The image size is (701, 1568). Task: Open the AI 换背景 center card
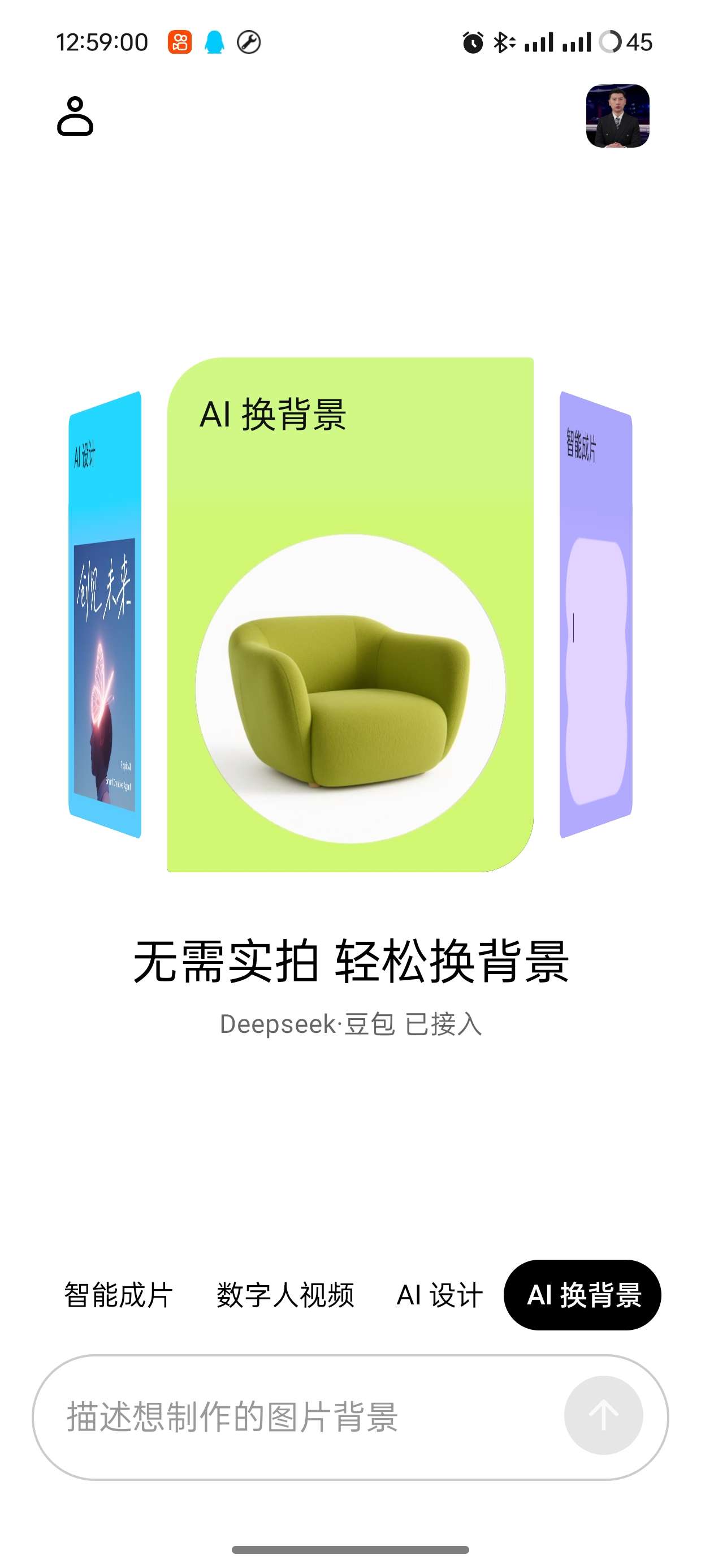[x=350, y=615]
